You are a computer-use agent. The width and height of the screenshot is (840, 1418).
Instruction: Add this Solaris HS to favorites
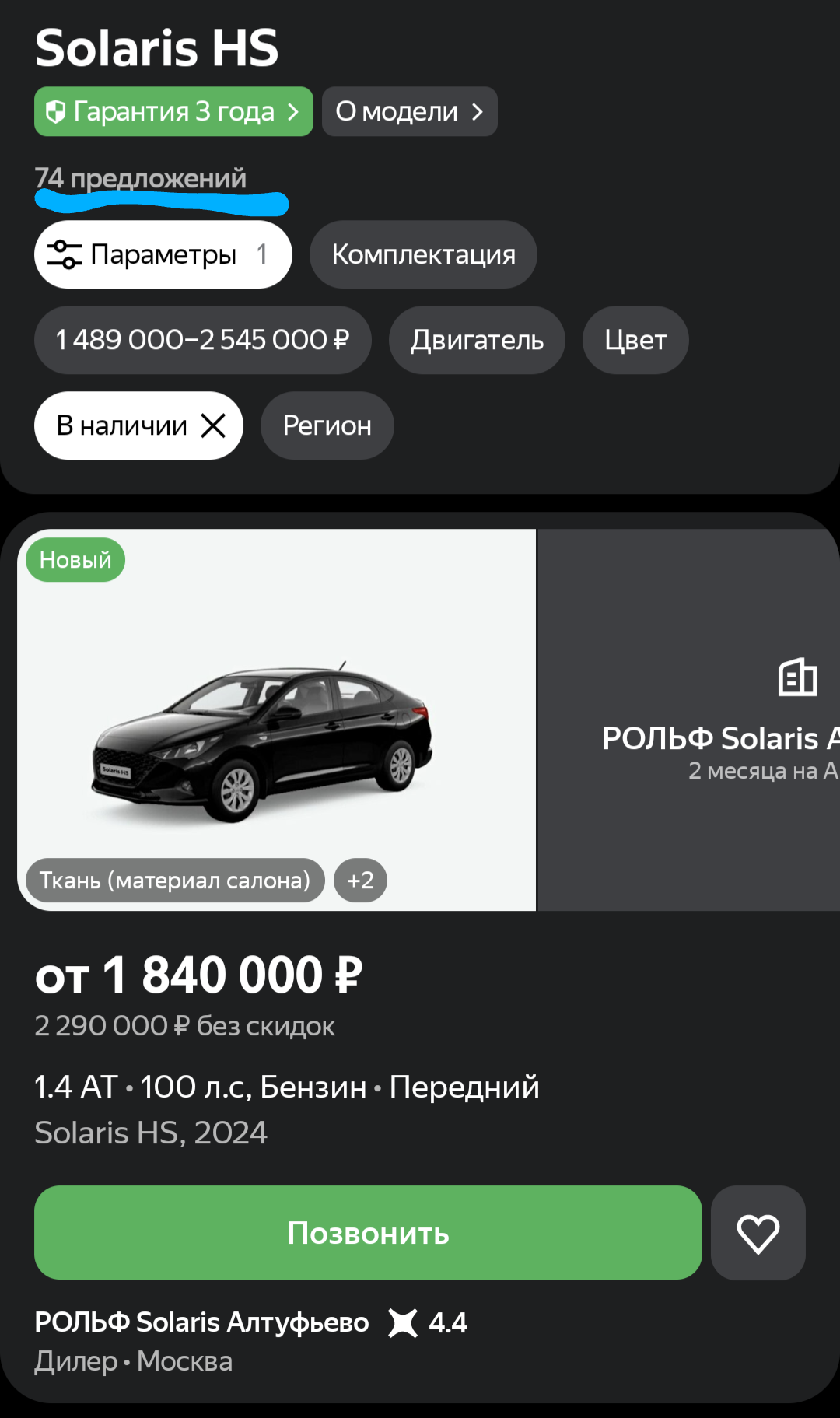tap(758, 1233)
